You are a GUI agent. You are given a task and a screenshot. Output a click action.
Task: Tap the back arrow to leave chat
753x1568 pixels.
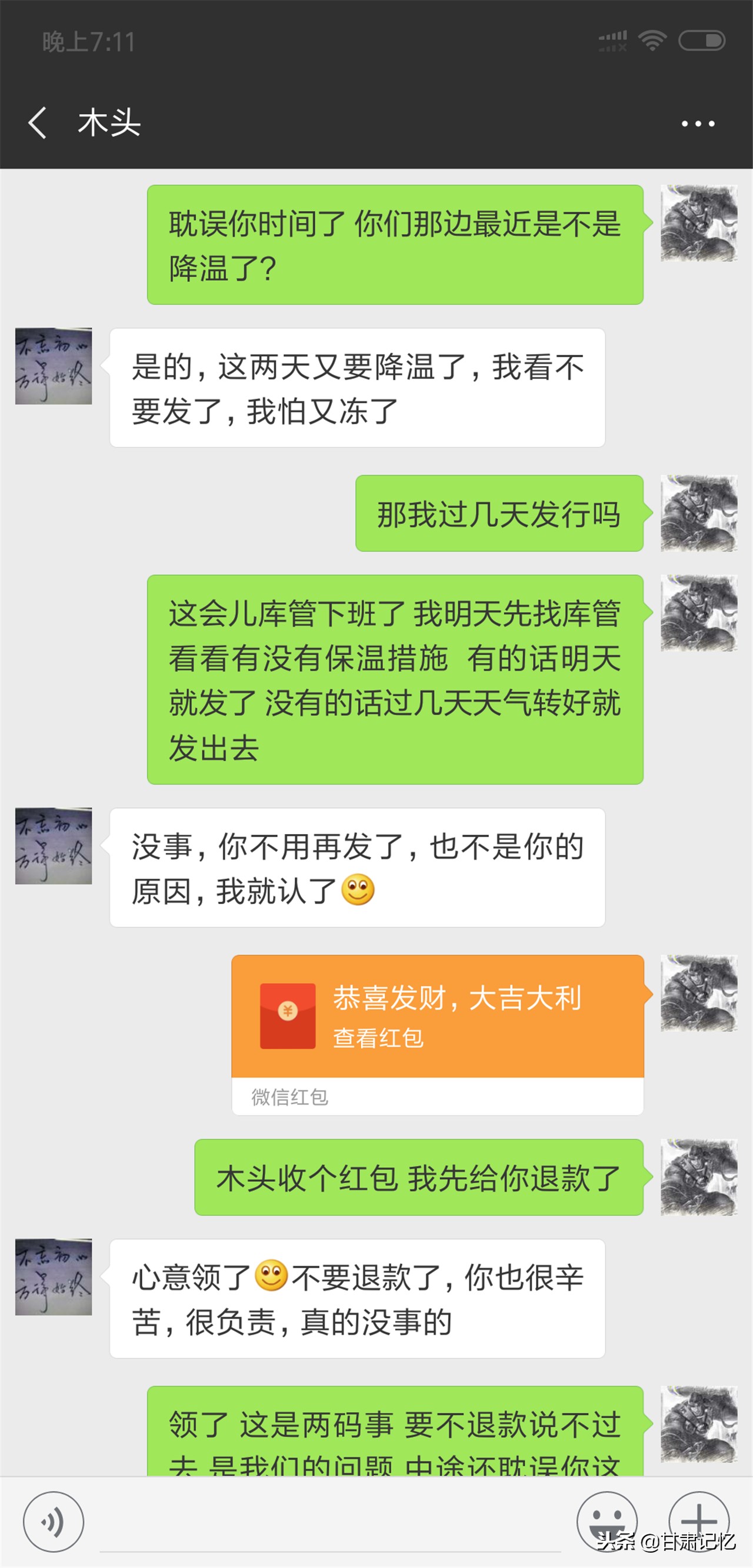pyautogui.click(x=38, y=124)
